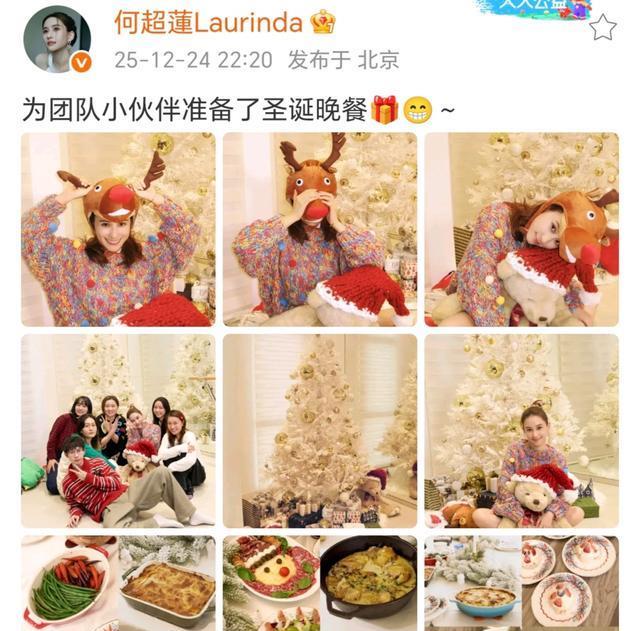The image size is (640, 631).
Task: Open the photo of her holding the reindeer hat's antlers
Action: click(x=118, y=229)
